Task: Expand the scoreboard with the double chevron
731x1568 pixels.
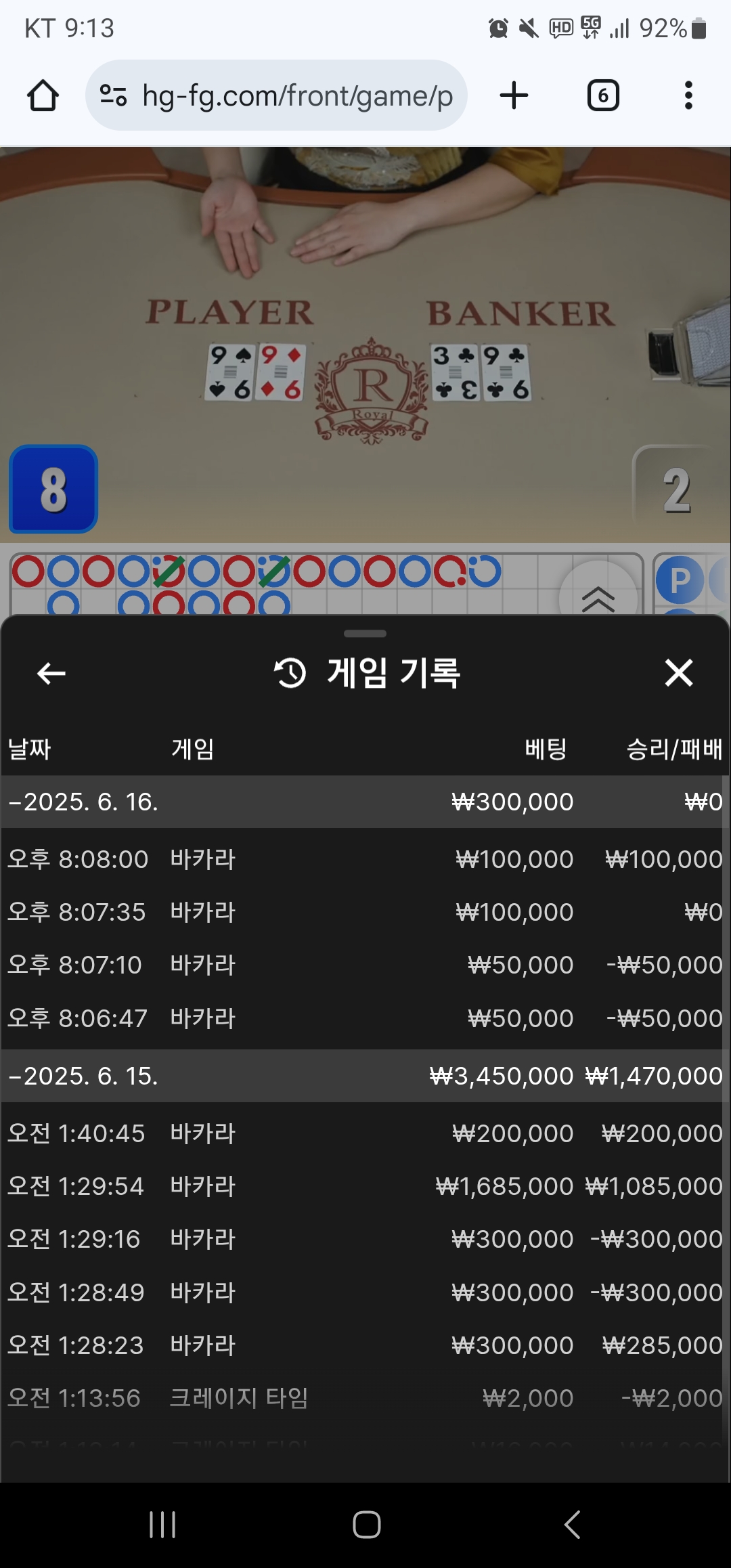Action: coord(598,597)
